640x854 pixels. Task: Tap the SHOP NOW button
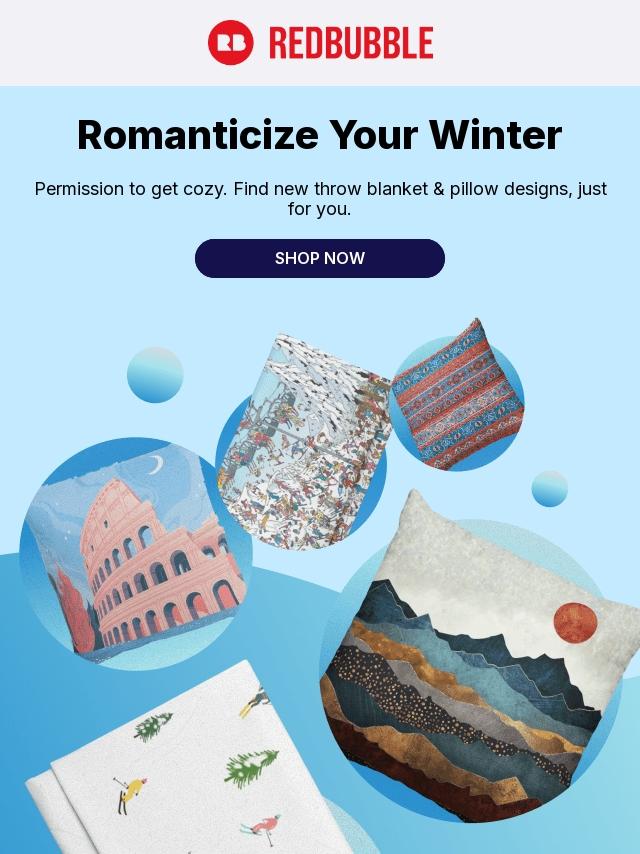tap(320, 258)
